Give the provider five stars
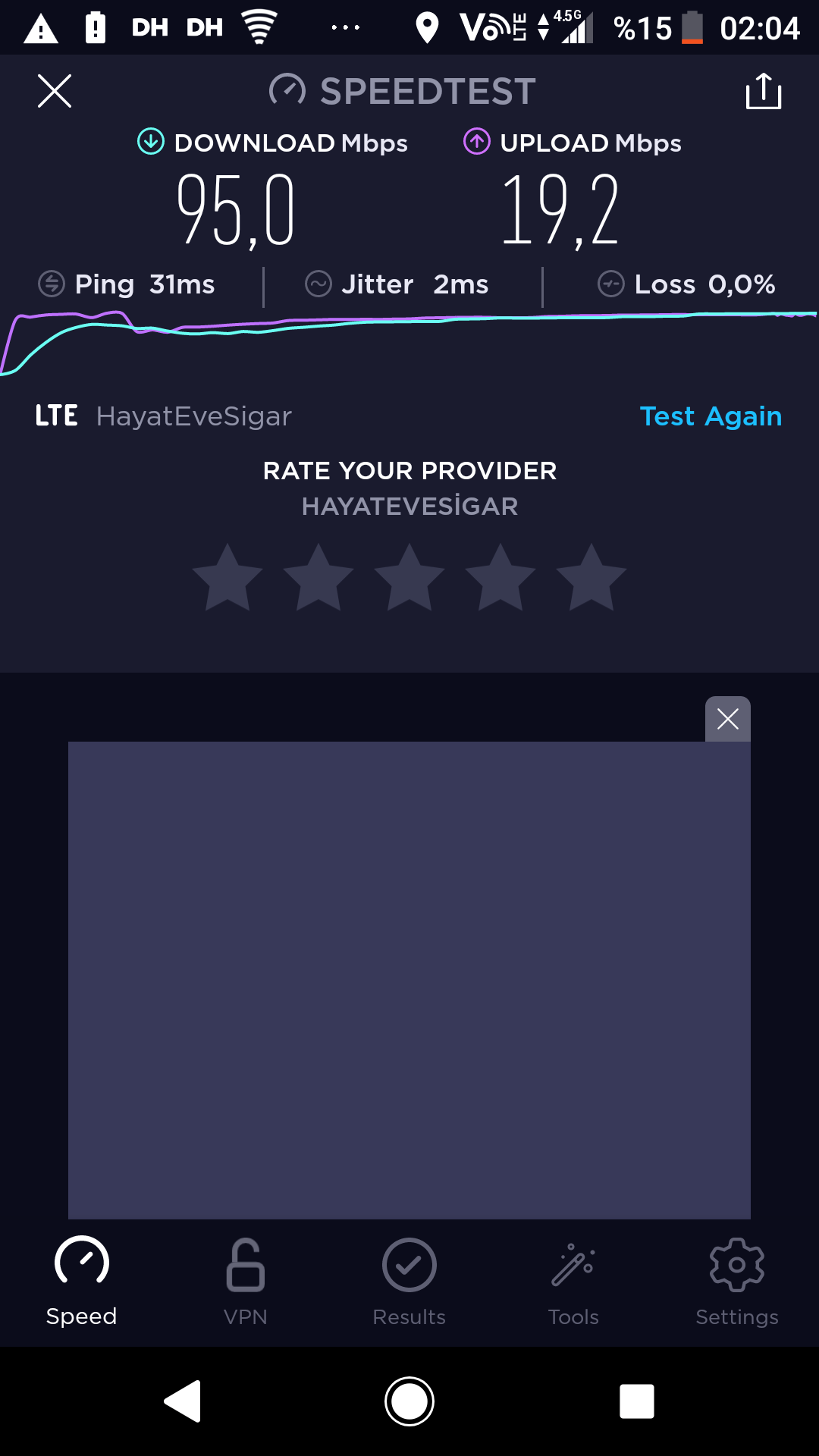 coord(591,578)
